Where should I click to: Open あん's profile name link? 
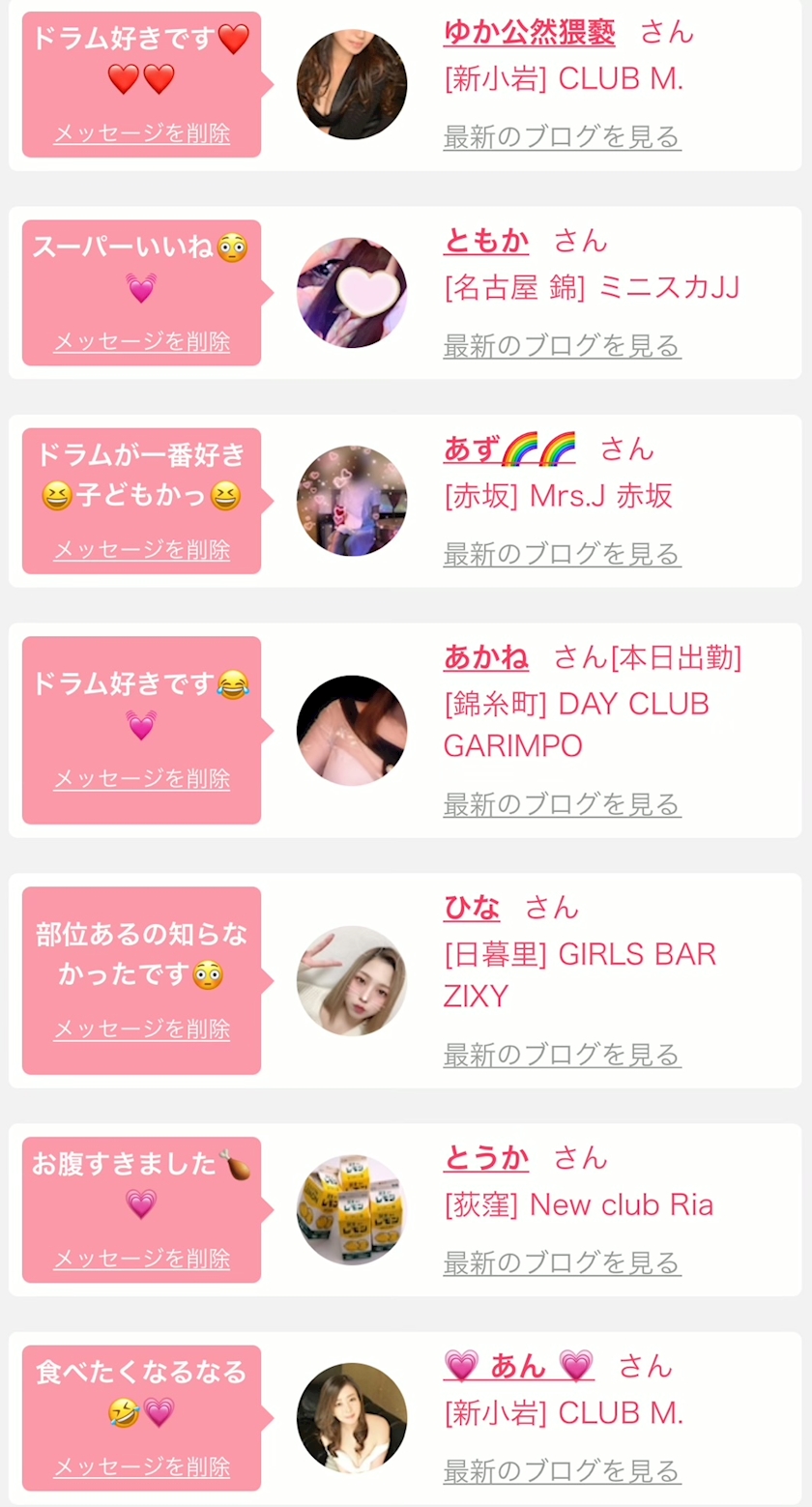[x=518, y=1366]
